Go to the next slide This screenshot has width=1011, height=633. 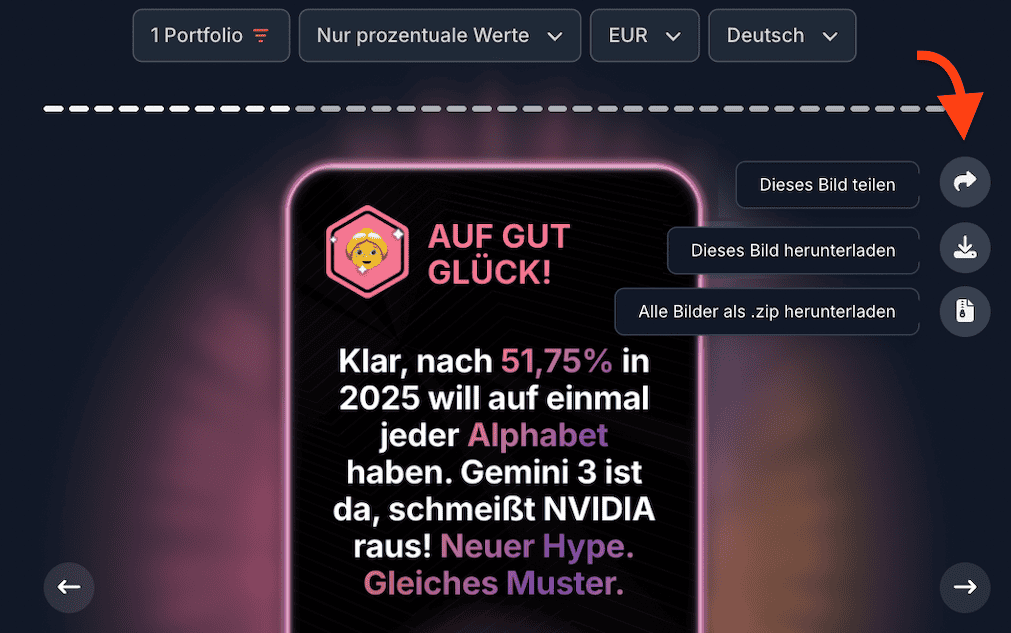(964, 587)
